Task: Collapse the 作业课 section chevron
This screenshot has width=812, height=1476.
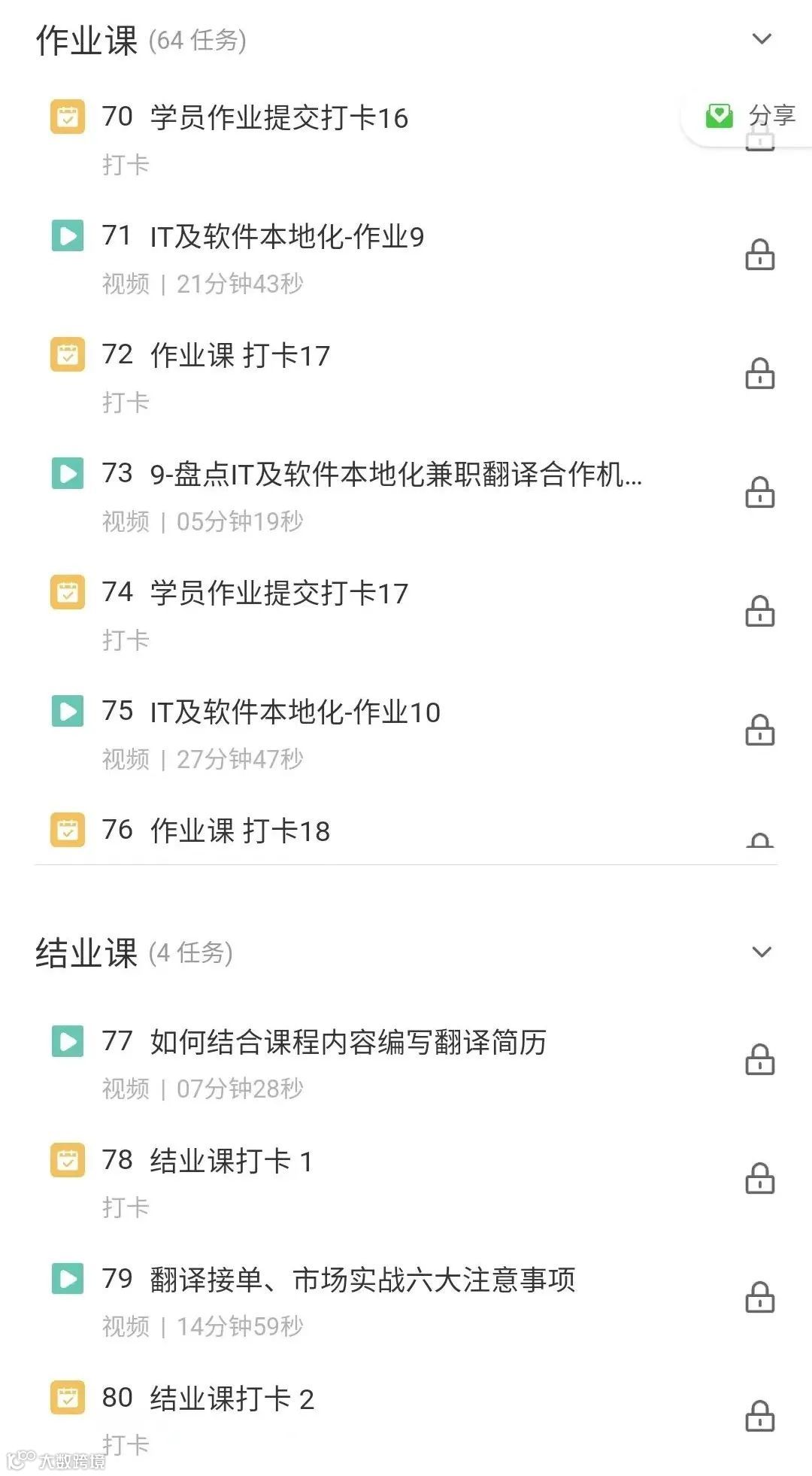Action: tap(762, 39)
